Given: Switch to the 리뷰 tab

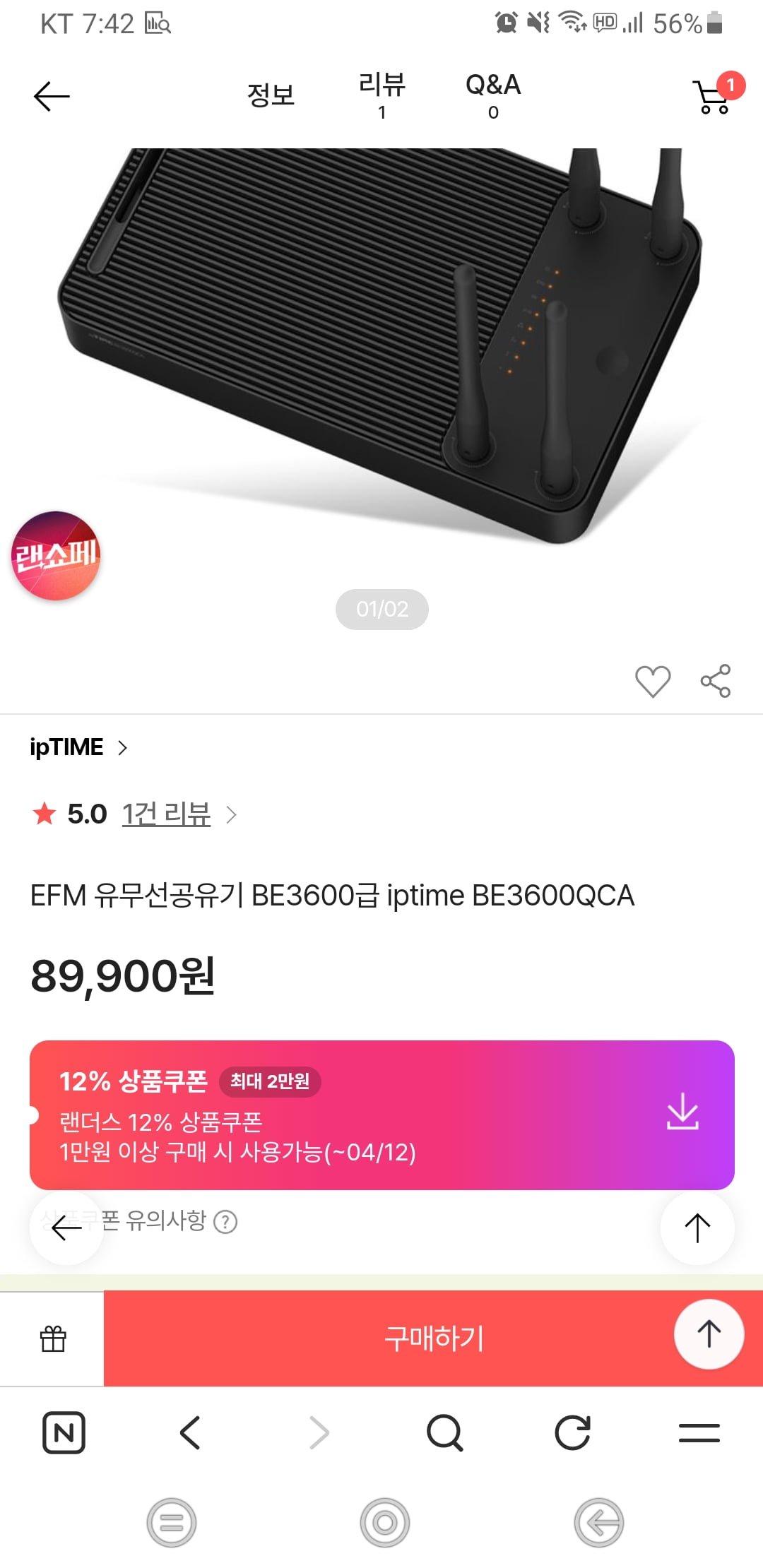Looking at the screenshot, I should (x=381, y=95).
